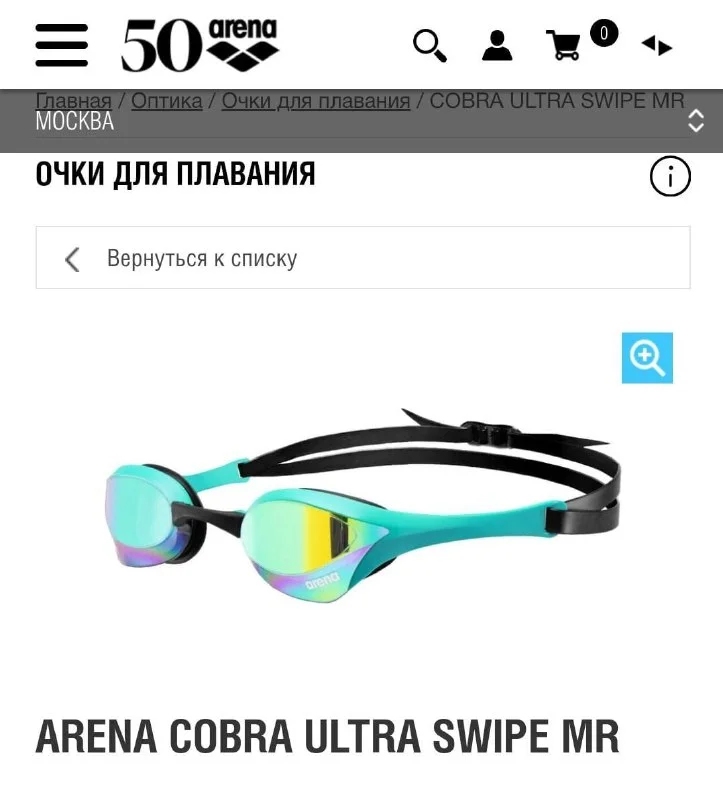Open site search magnifier
The height and width of the screenshot is (800, 723).
click(x=429, y=45)
